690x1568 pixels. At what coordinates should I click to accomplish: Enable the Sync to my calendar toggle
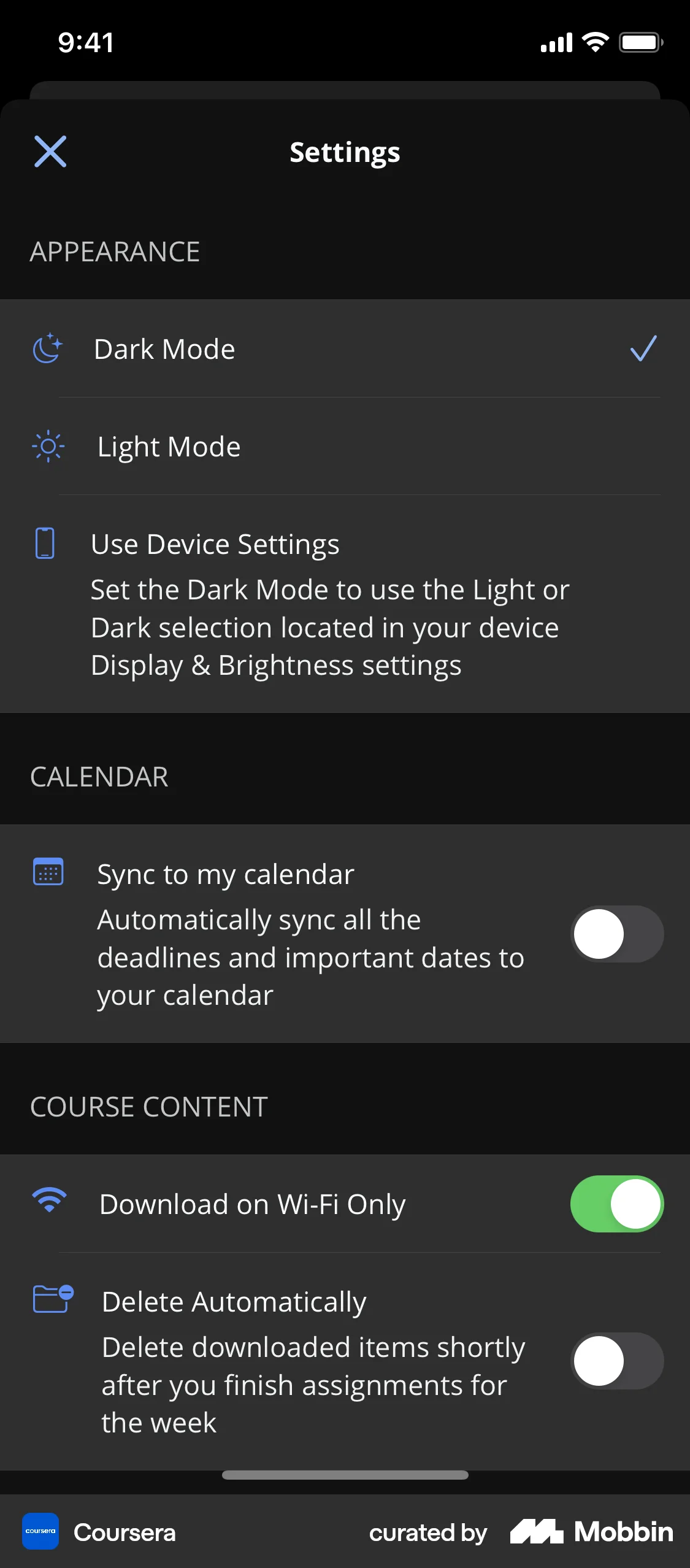616,933
